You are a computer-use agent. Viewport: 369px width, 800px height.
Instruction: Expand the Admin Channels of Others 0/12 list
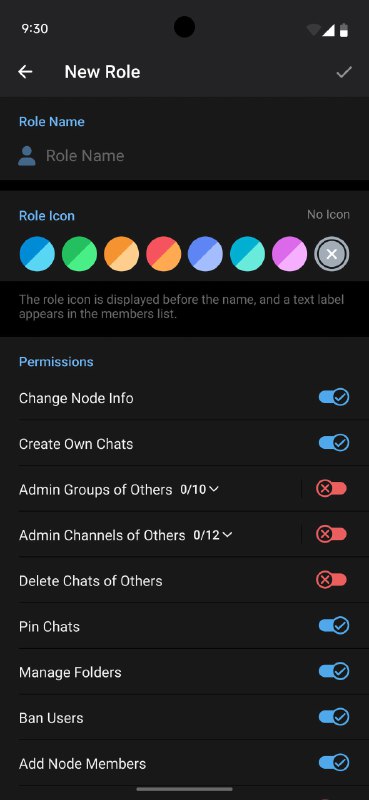212,535
